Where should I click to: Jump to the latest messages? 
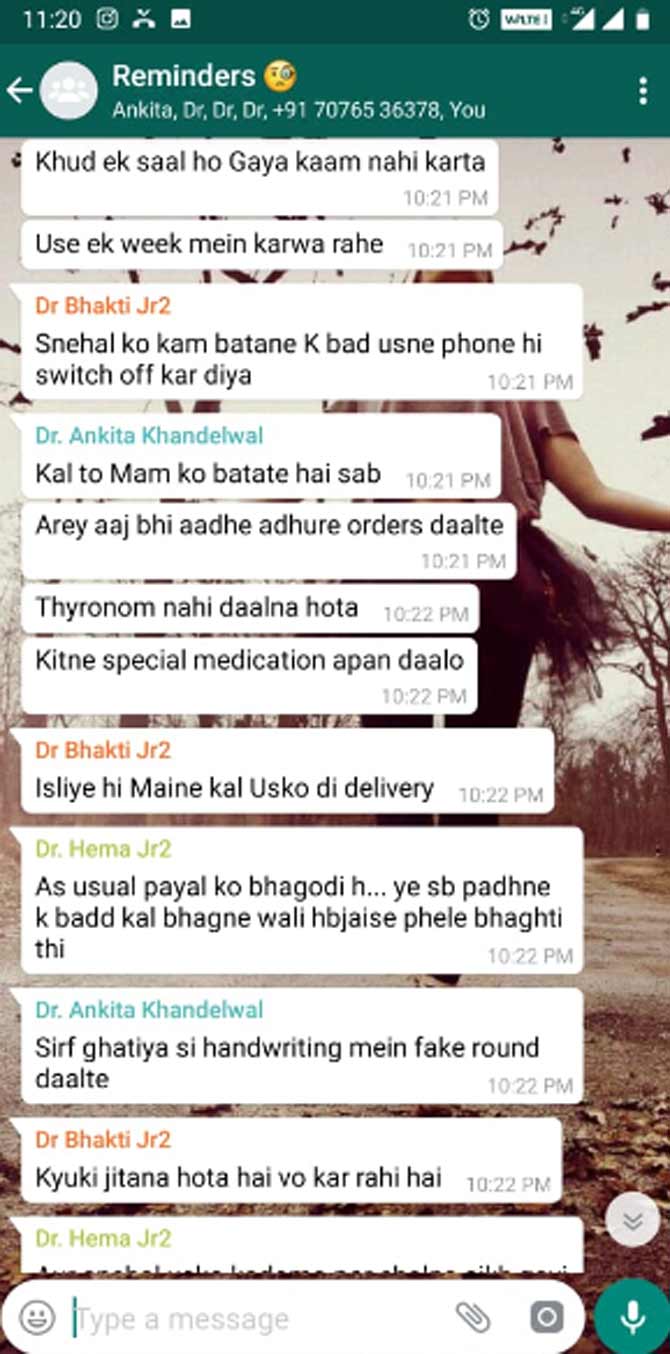pos(632,1221)
